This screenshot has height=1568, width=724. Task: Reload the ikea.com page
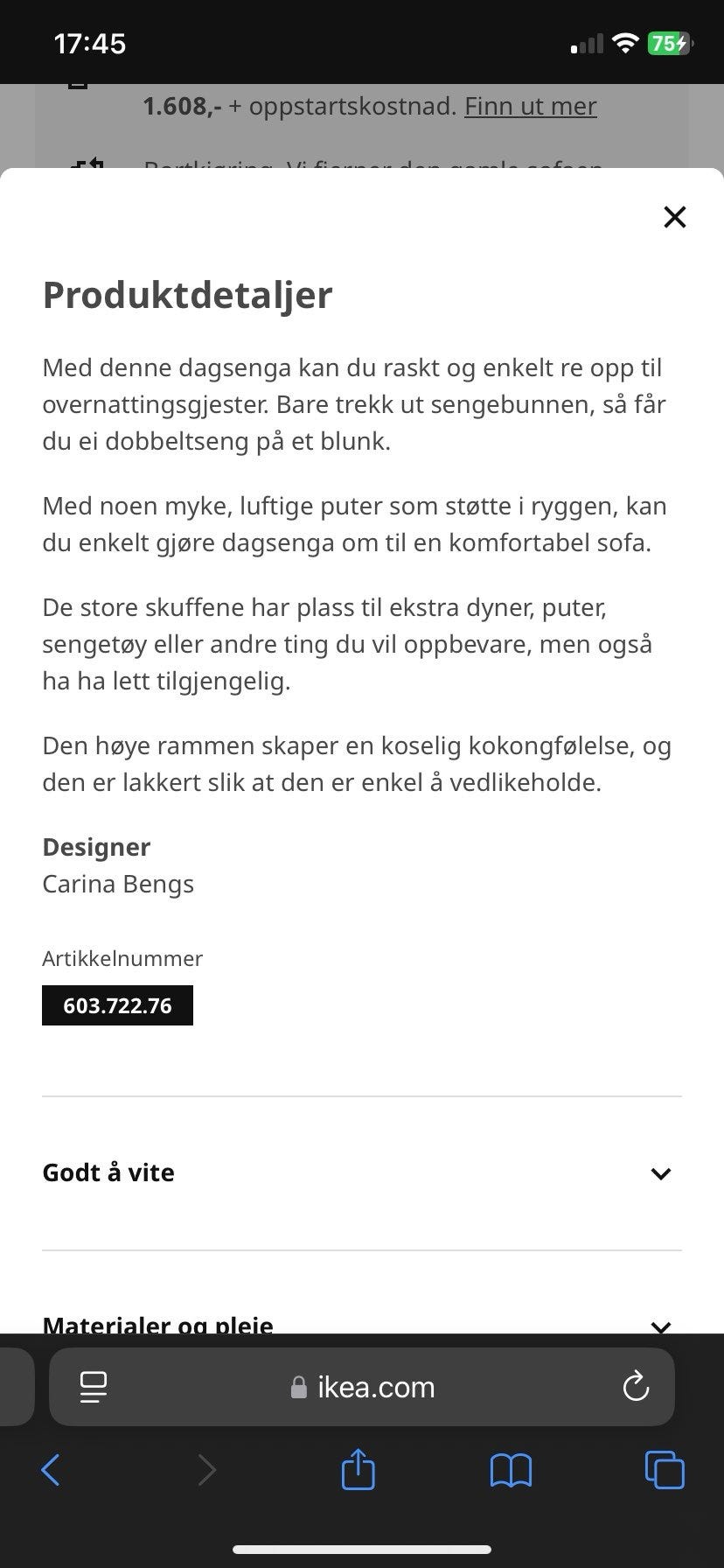636,1387
